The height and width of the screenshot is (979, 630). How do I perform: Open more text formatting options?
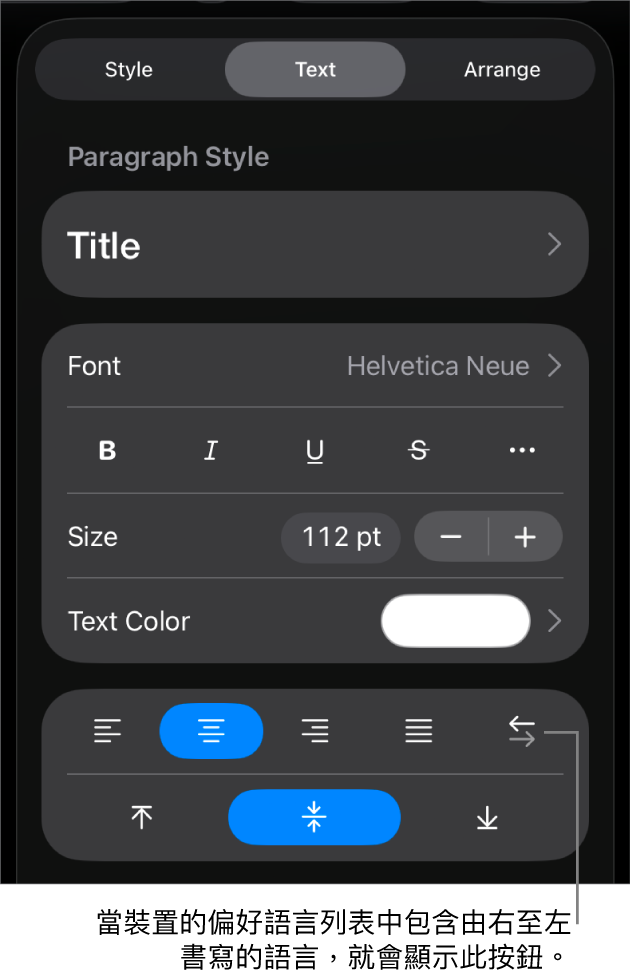[x=522, y=451]
